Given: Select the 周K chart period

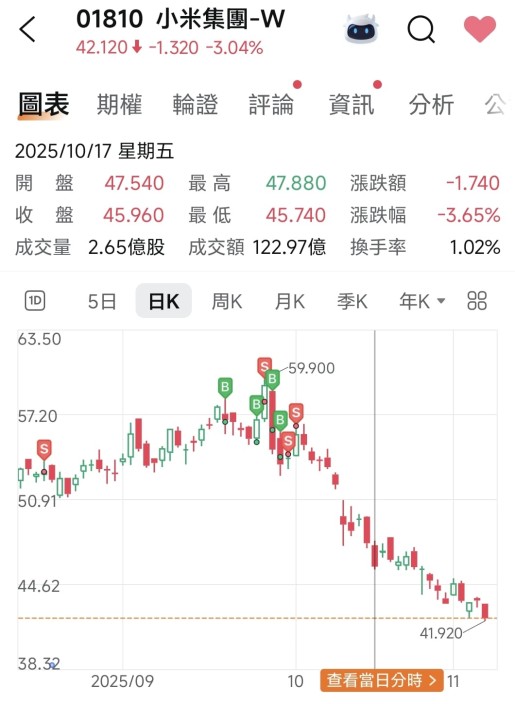Looking at the screenshot, I should (x=227, y=301).
